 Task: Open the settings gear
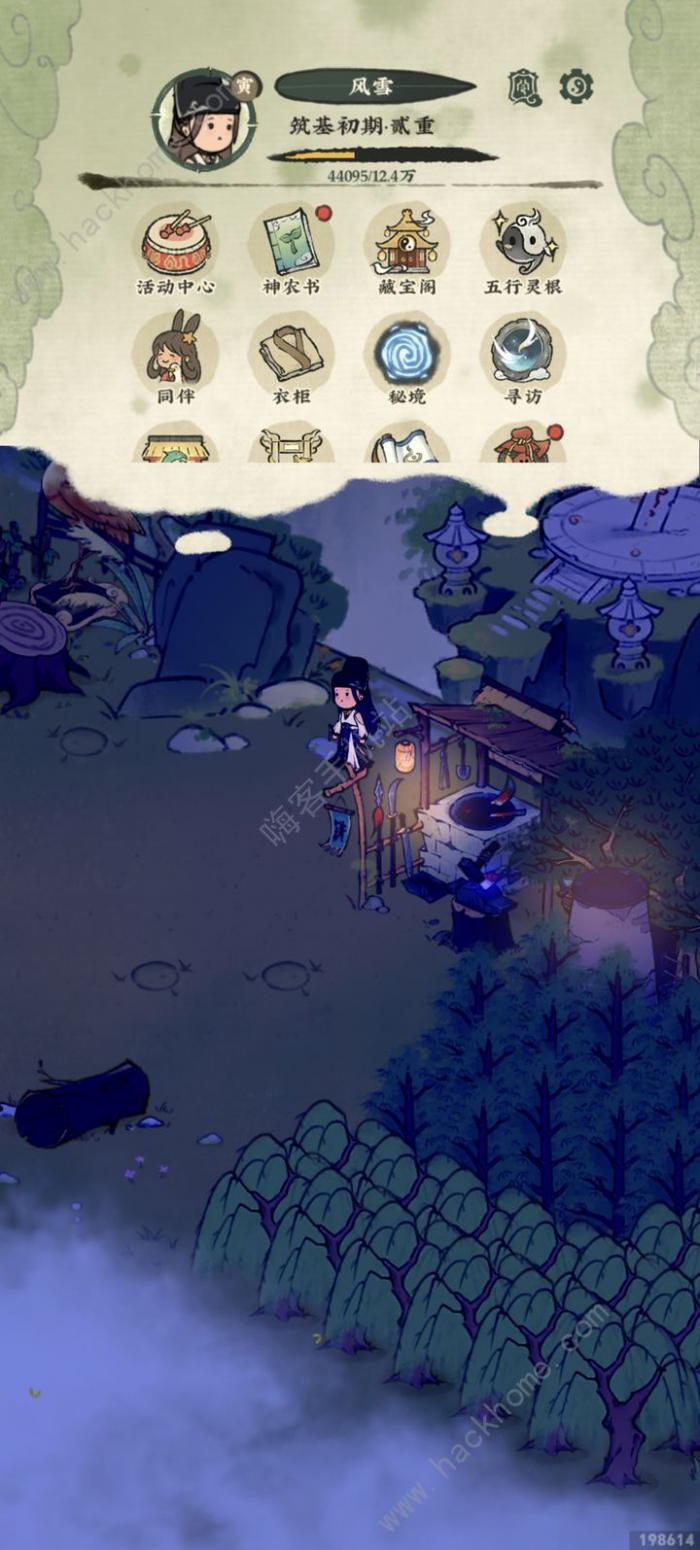coord(576,87)
